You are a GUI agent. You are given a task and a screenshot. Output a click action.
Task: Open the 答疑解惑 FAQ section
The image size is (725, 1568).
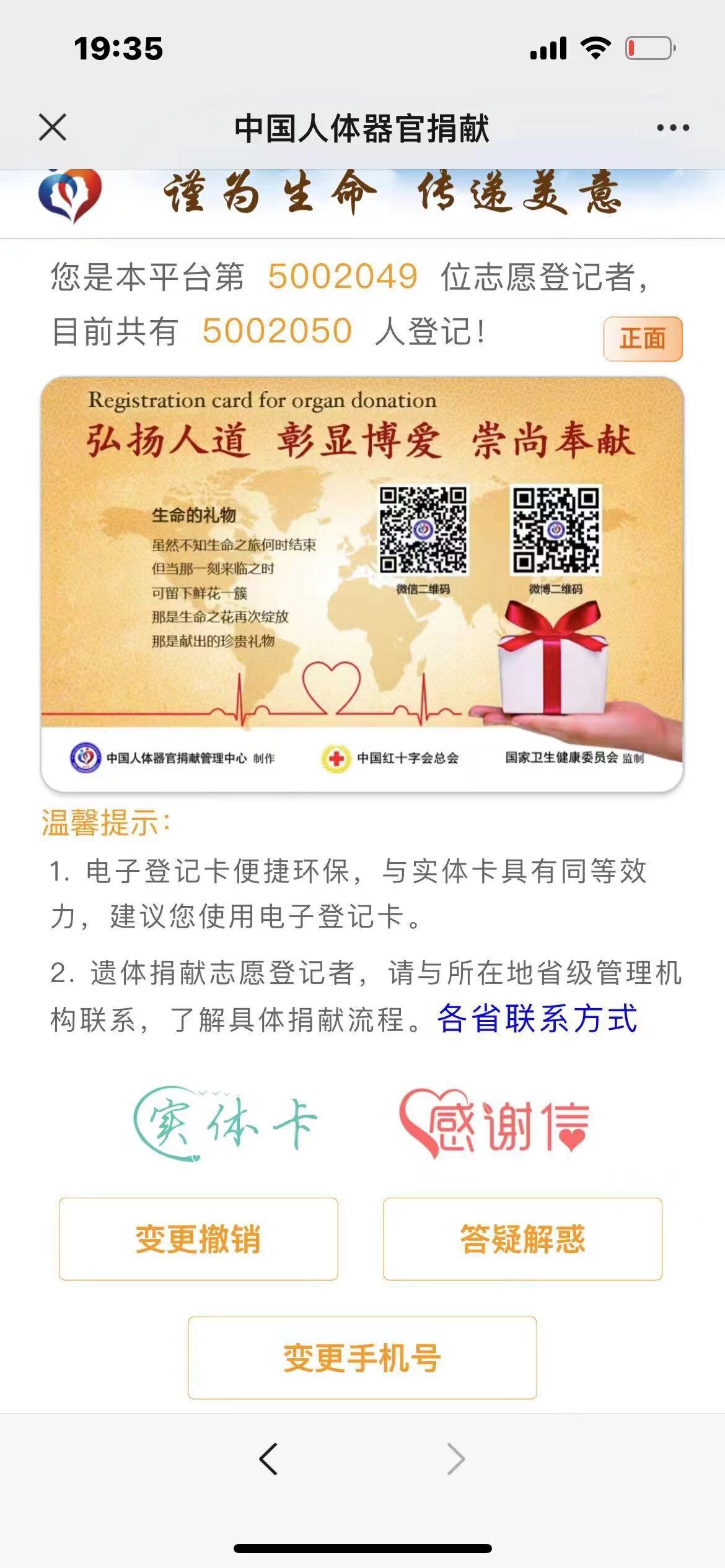point(522,1239)
